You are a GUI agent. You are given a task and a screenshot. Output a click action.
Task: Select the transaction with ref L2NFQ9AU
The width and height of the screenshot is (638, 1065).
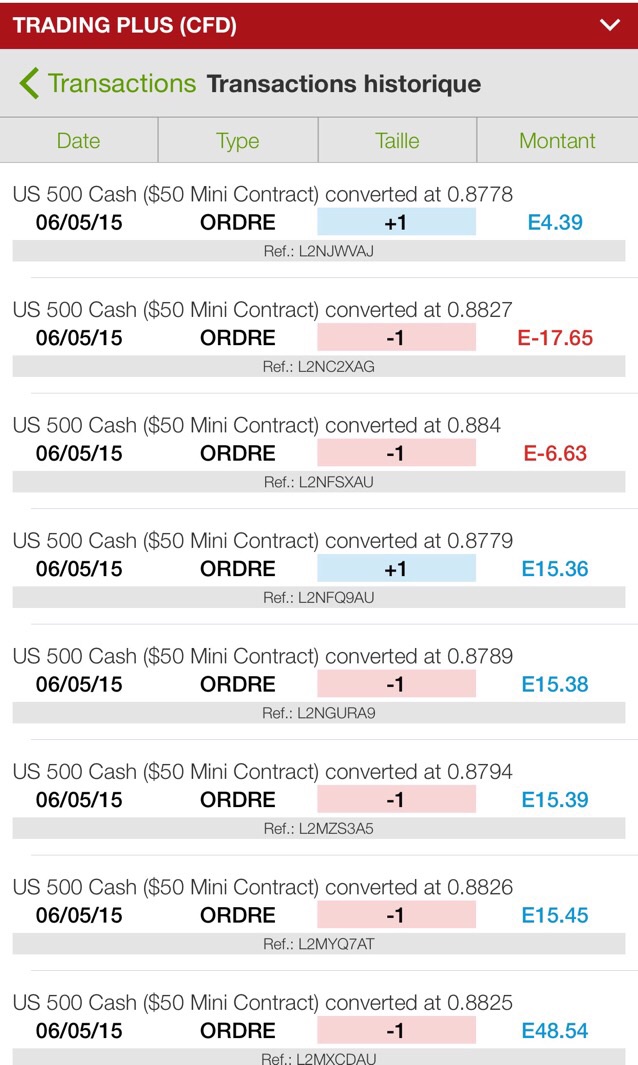(319, 568)
